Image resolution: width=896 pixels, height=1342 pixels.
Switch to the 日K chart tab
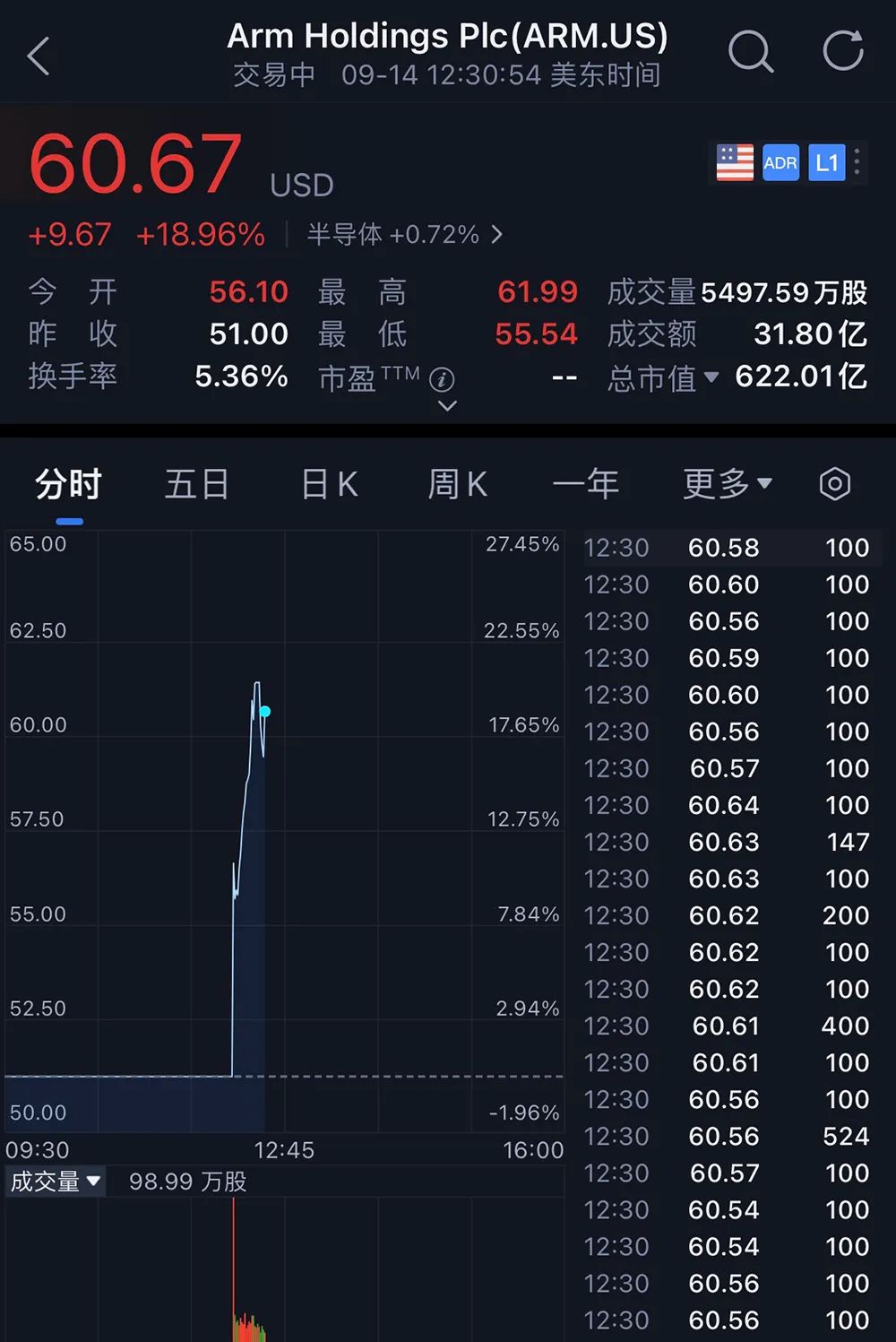click(x=328, y=483)
